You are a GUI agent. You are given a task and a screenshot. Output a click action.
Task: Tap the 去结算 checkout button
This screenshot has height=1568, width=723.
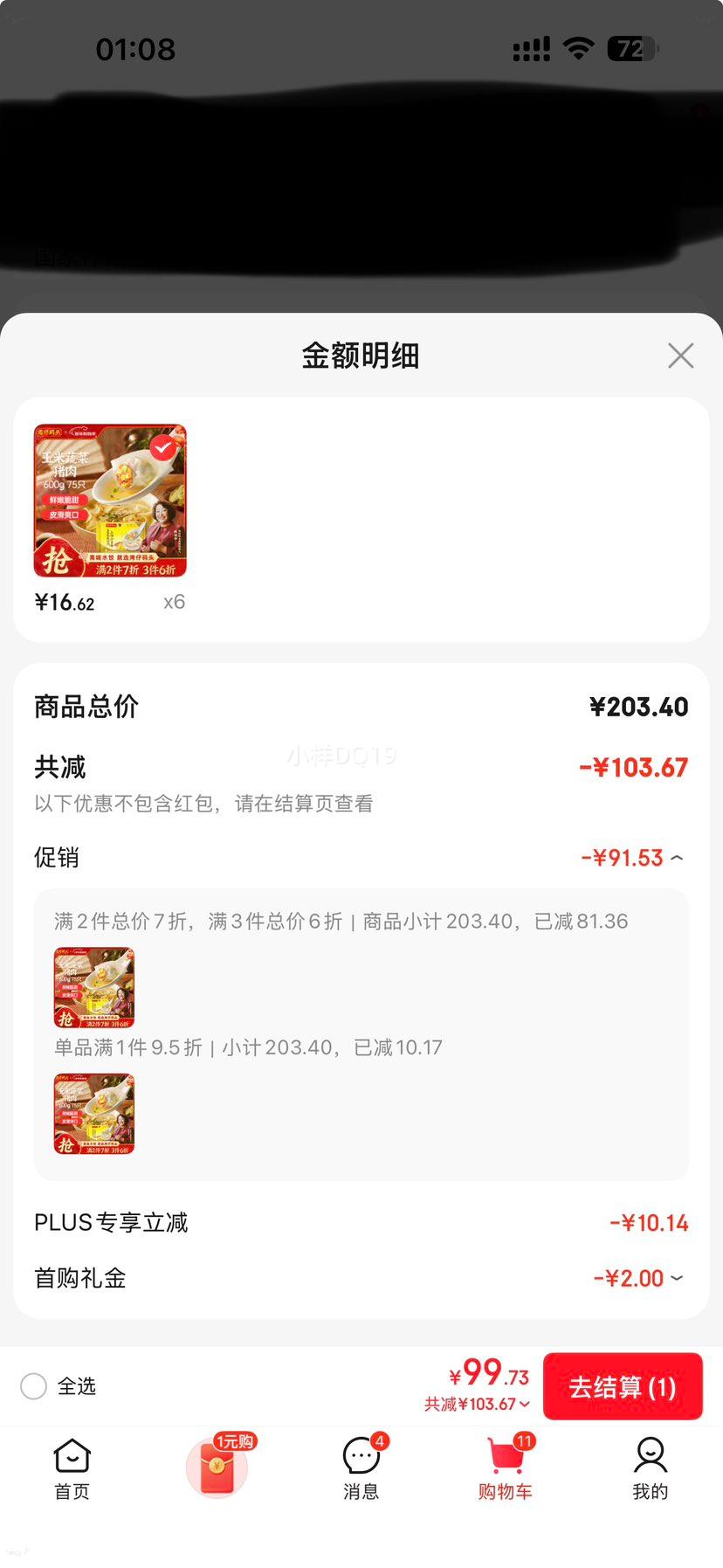(x=623, y=1386)
